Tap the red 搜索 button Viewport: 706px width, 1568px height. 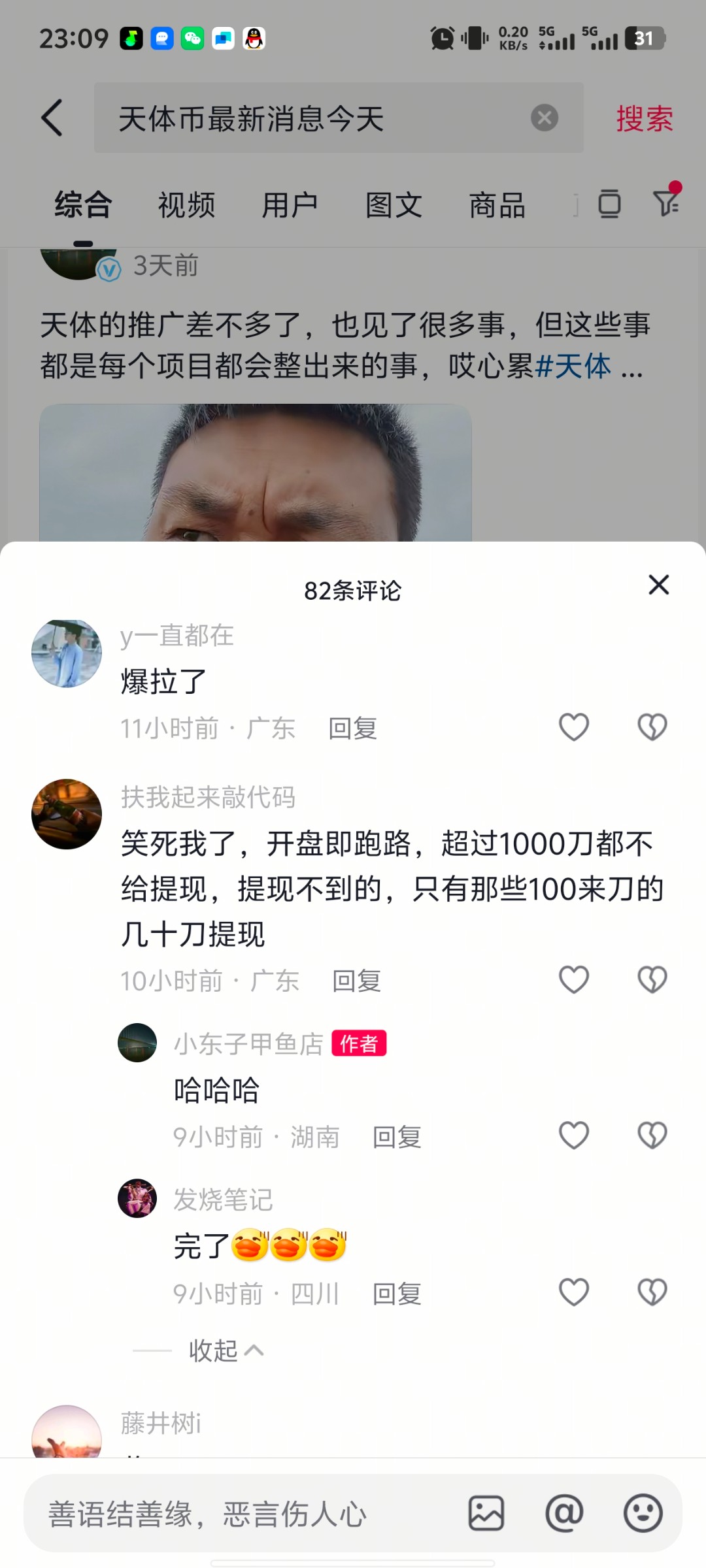(644, 119)
